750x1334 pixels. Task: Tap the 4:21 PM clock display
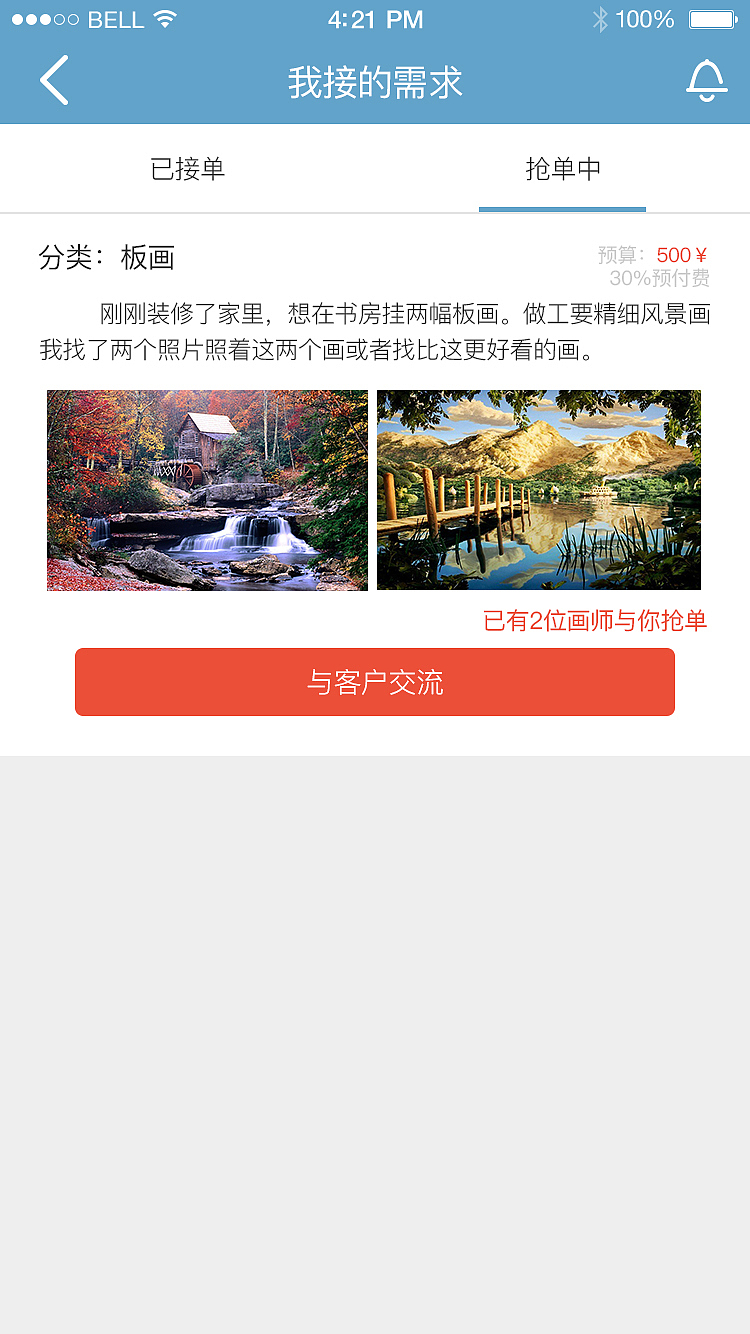375,17
